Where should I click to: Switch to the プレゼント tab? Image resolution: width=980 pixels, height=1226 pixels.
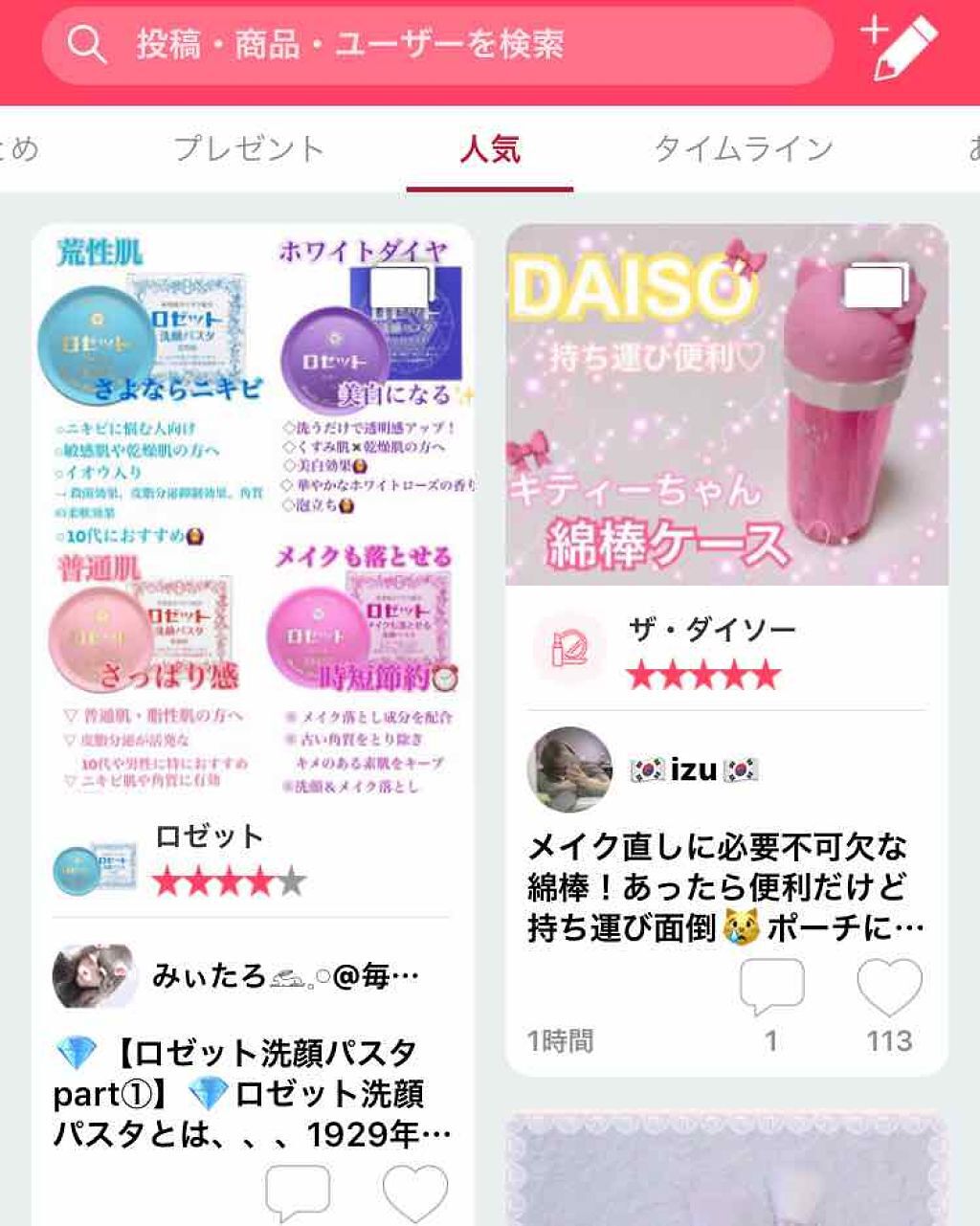pyautogui.click(x=249, y=149)
